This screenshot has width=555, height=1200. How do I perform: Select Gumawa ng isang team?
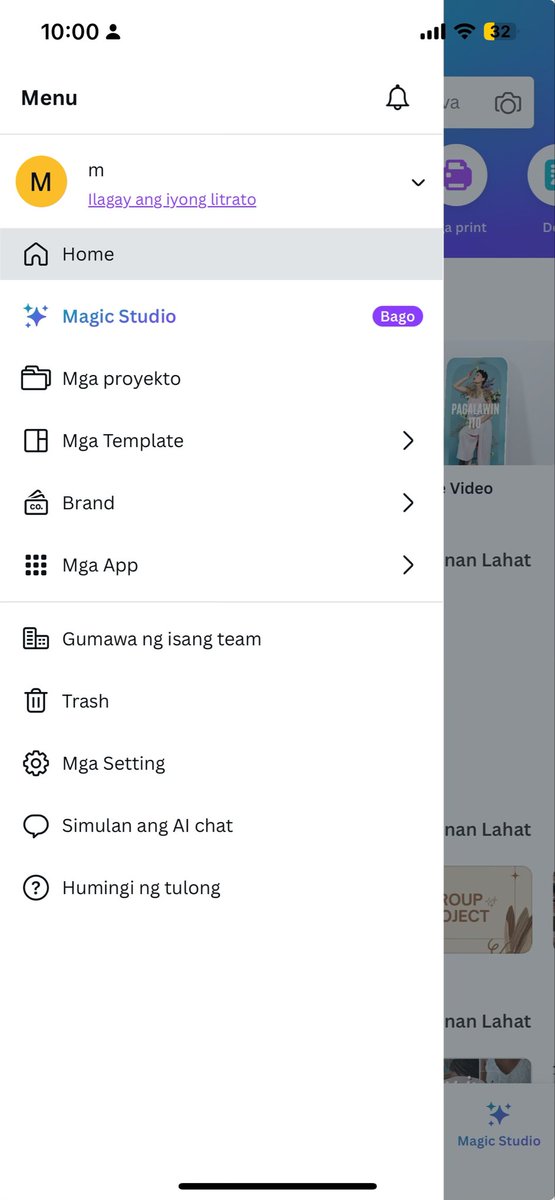tap(222, 639)
